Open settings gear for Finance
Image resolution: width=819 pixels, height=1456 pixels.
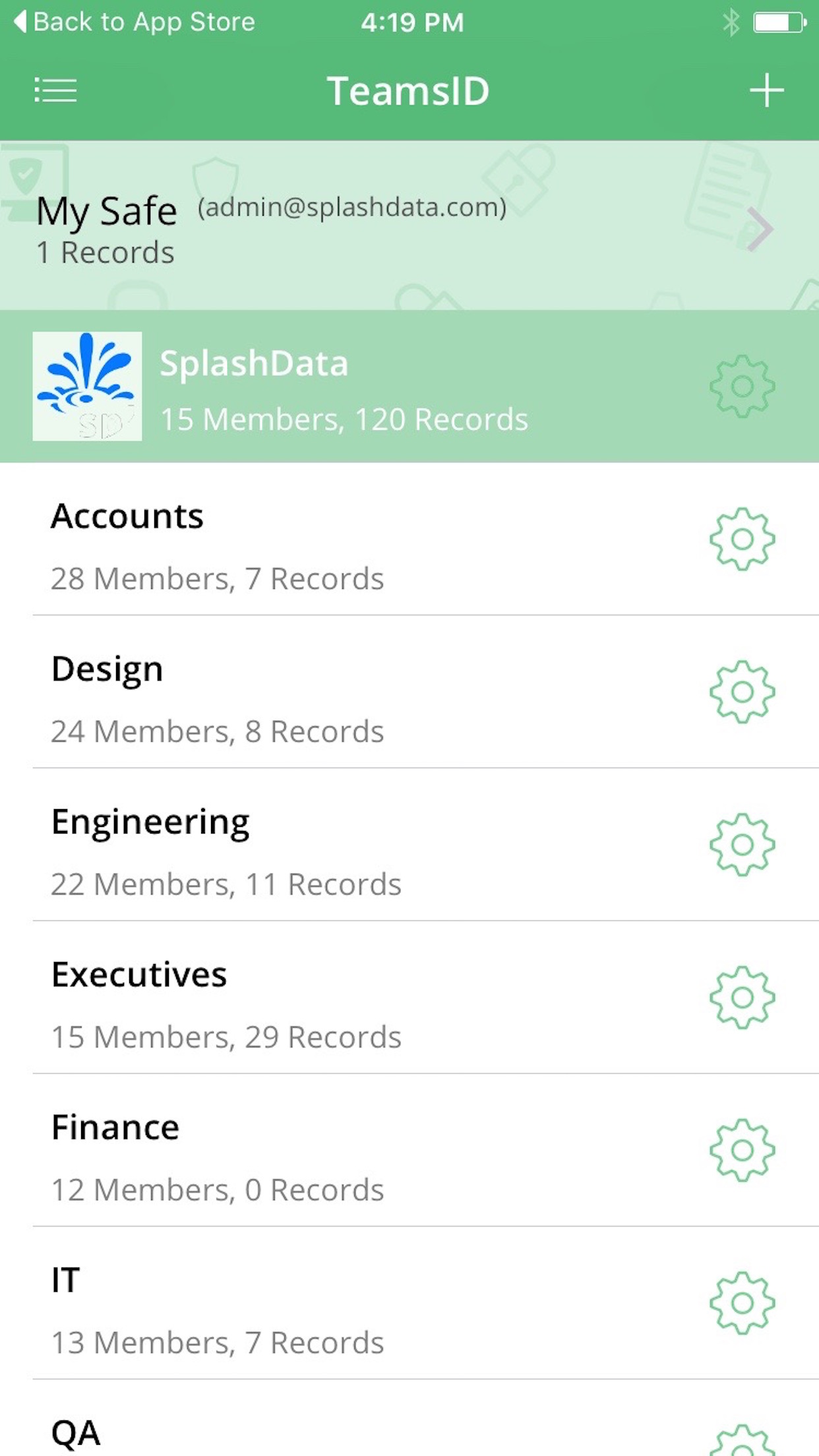[742, 1151]
